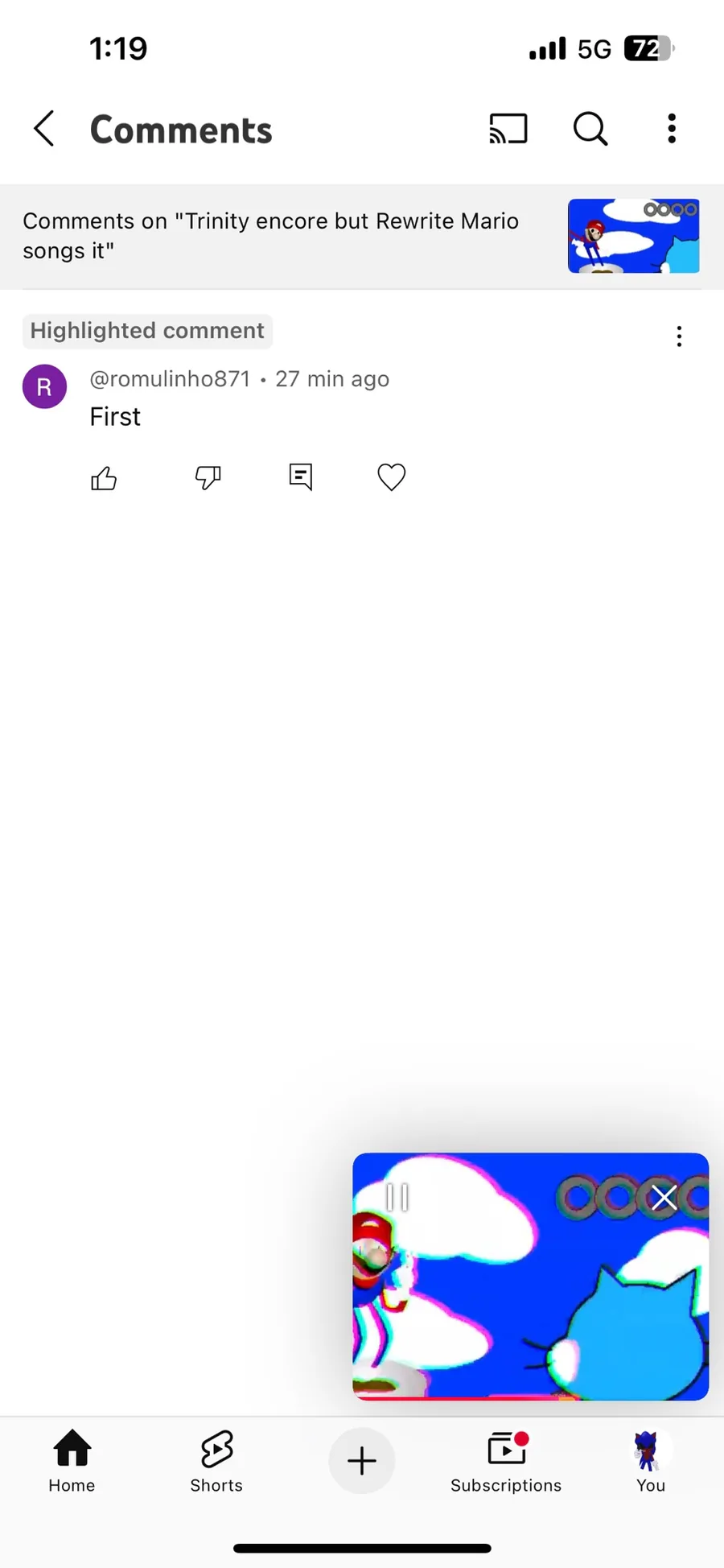Tap the create plus button
This screenshot has width=724, height=1568.
tap(362, 1461)
